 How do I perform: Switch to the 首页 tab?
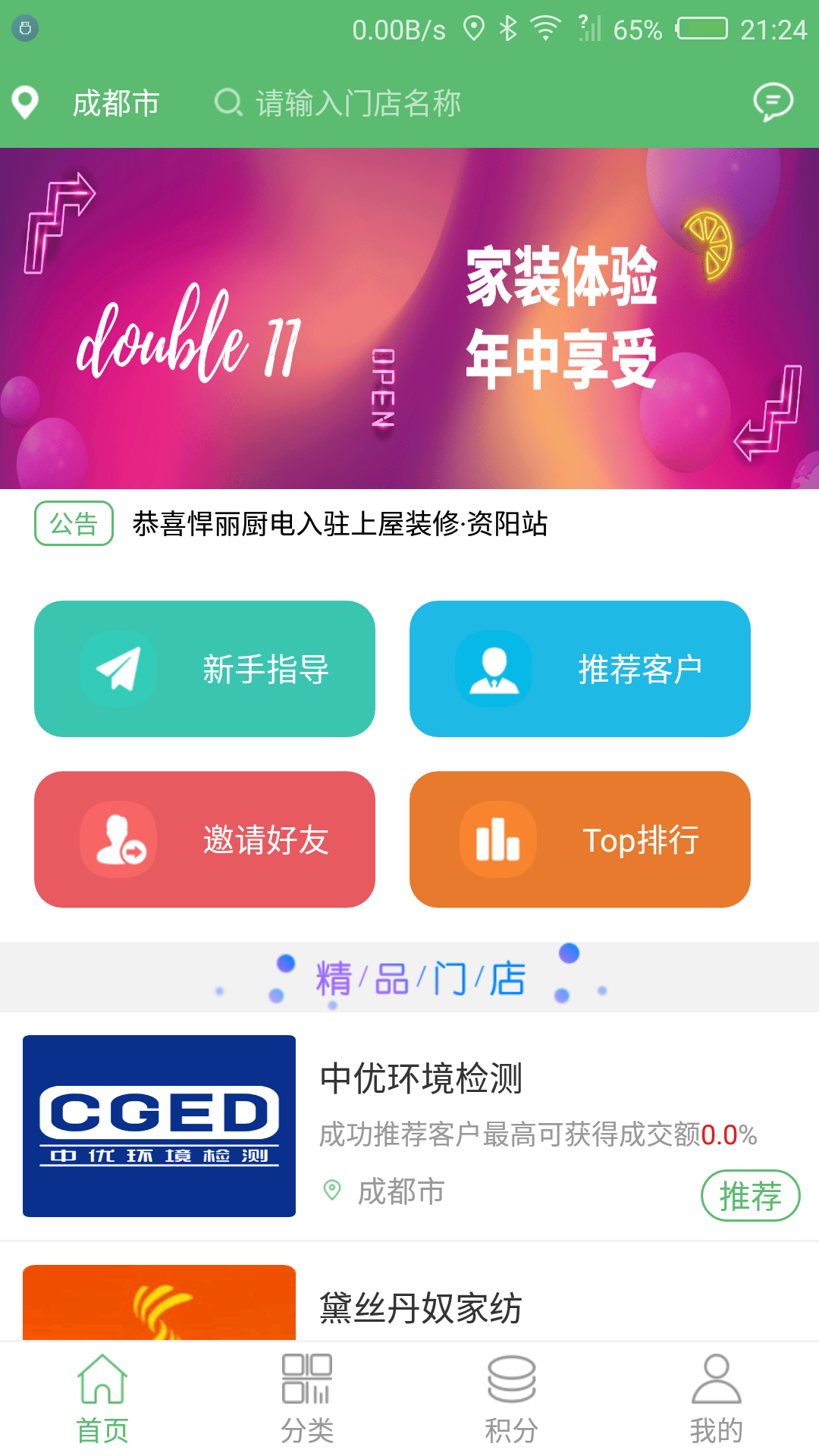pyautogui.click(x=102, y=1399)
